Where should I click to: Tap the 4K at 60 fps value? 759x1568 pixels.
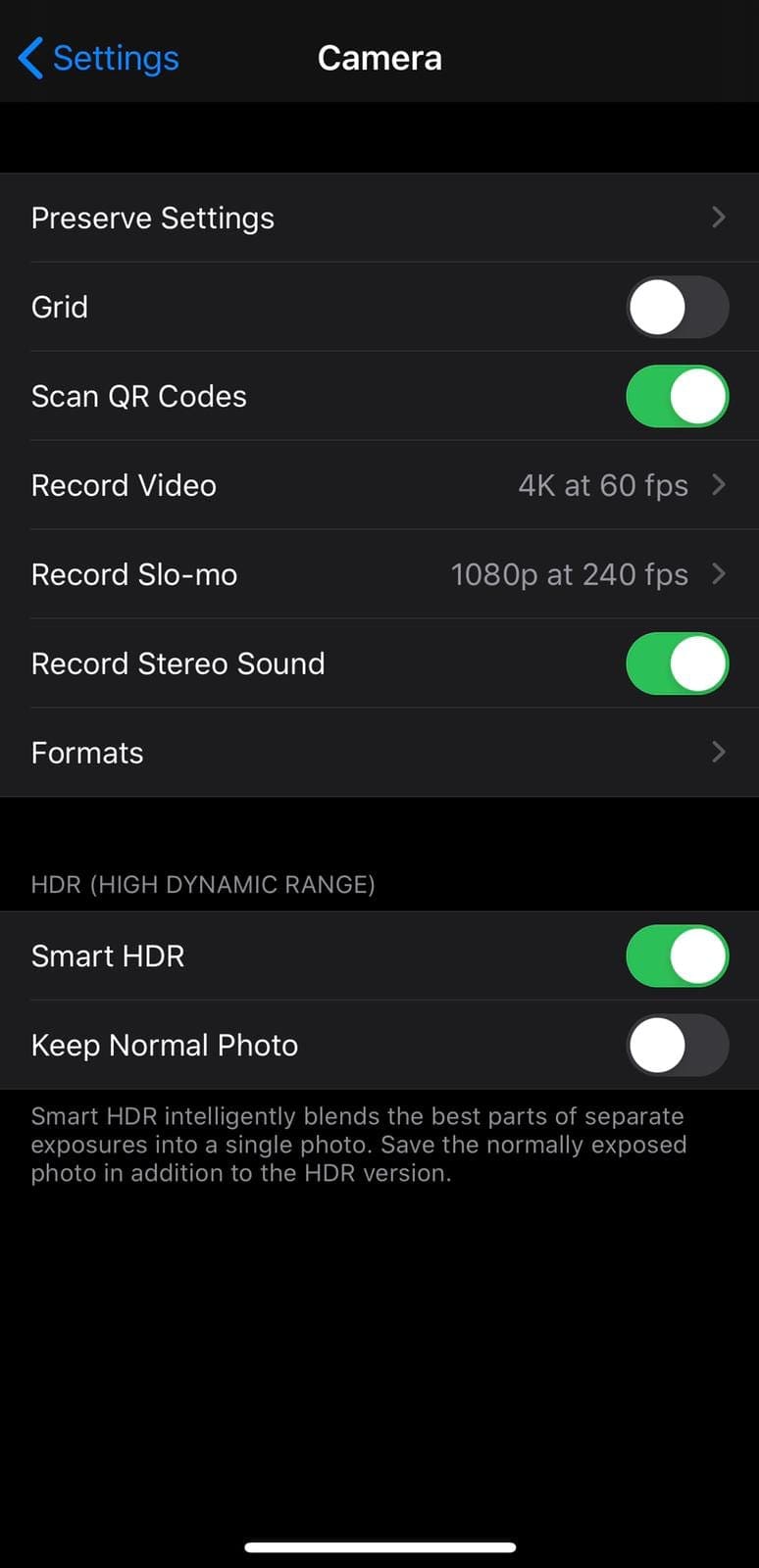[603, 485]
